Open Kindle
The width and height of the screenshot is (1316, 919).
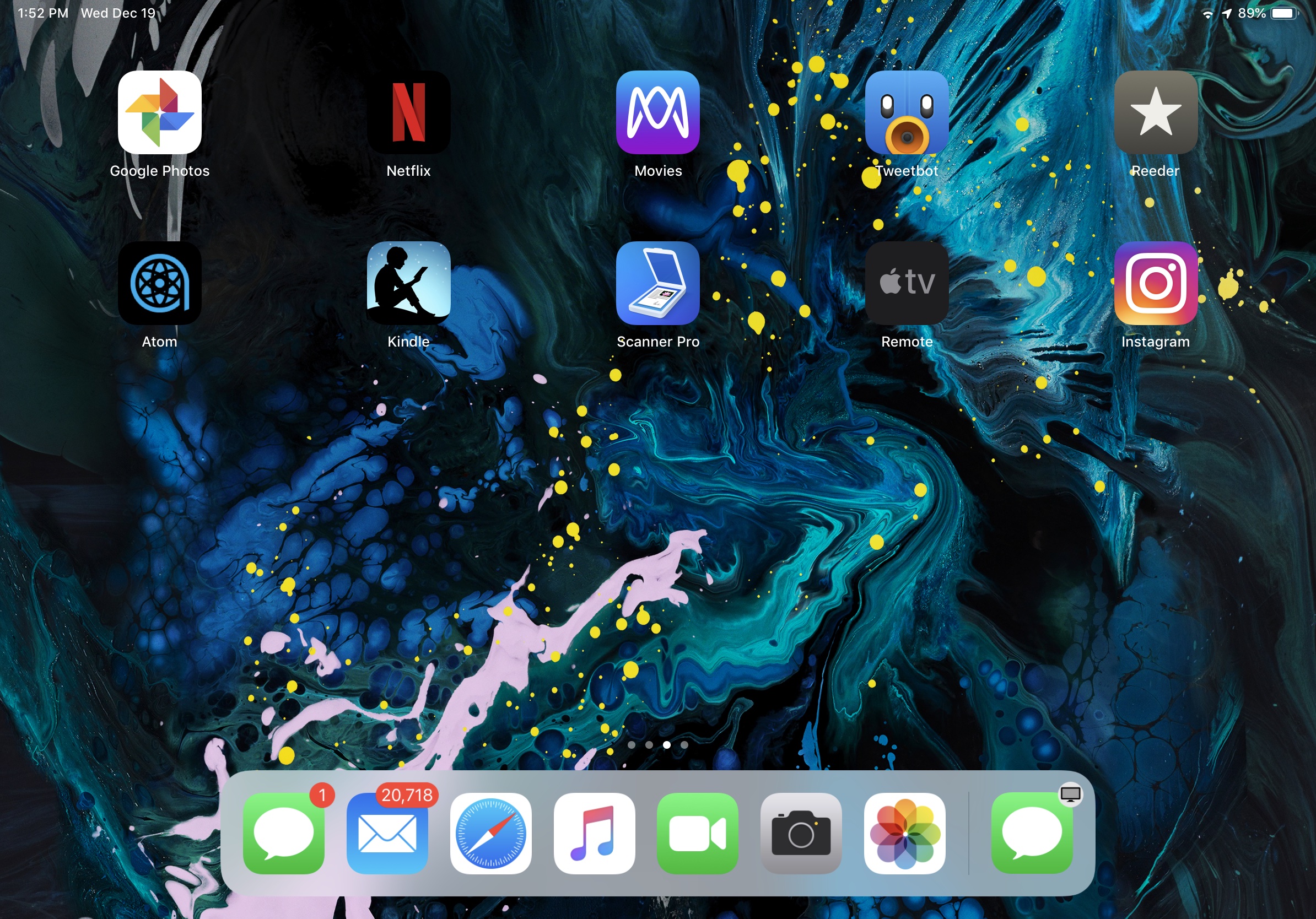click(408, 283)
